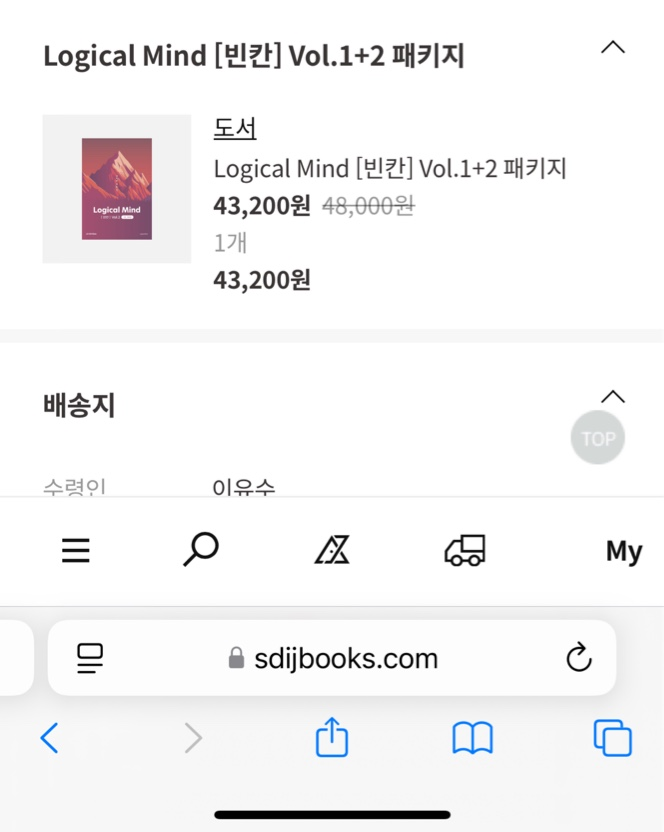Collapse the Logical Mind package section
This screenshot has height=832, width=664.
[612, 48]
